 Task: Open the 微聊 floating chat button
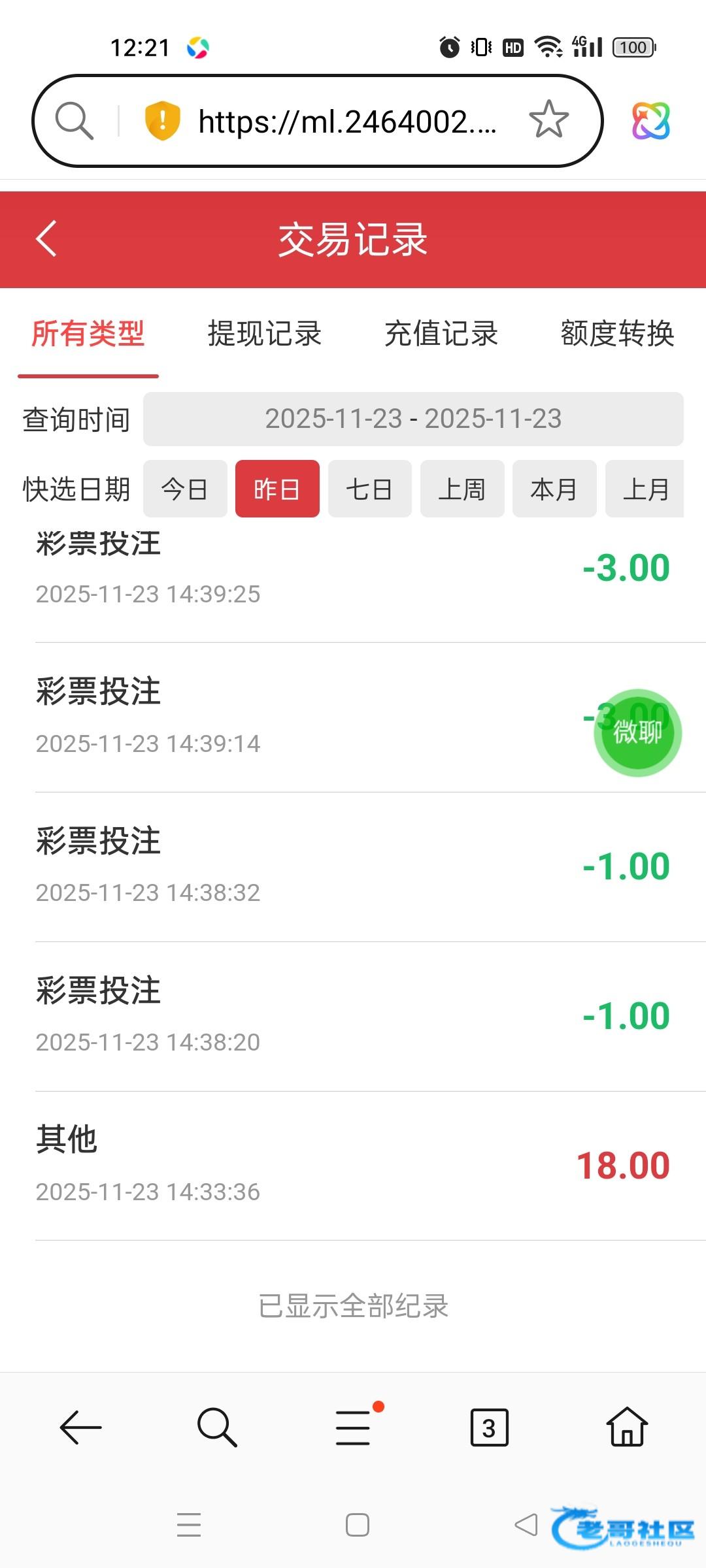click(637, 732)
